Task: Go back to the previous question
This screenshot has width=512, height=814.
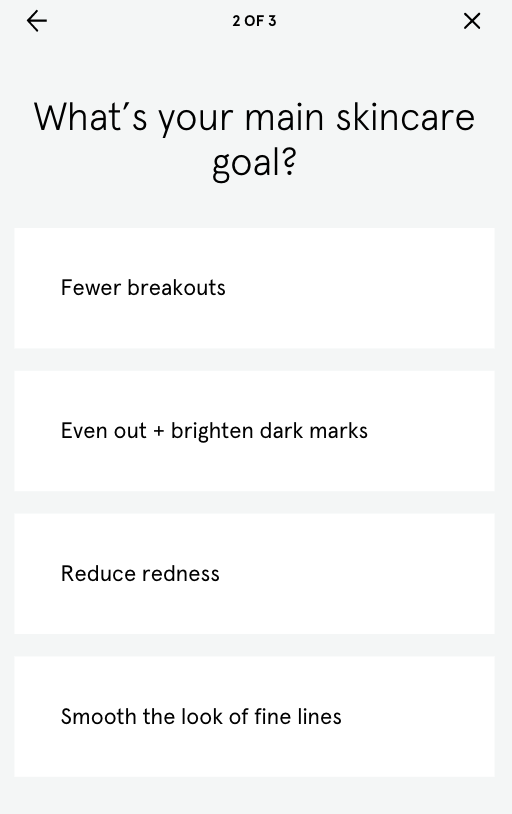Action: click(37, 21)
